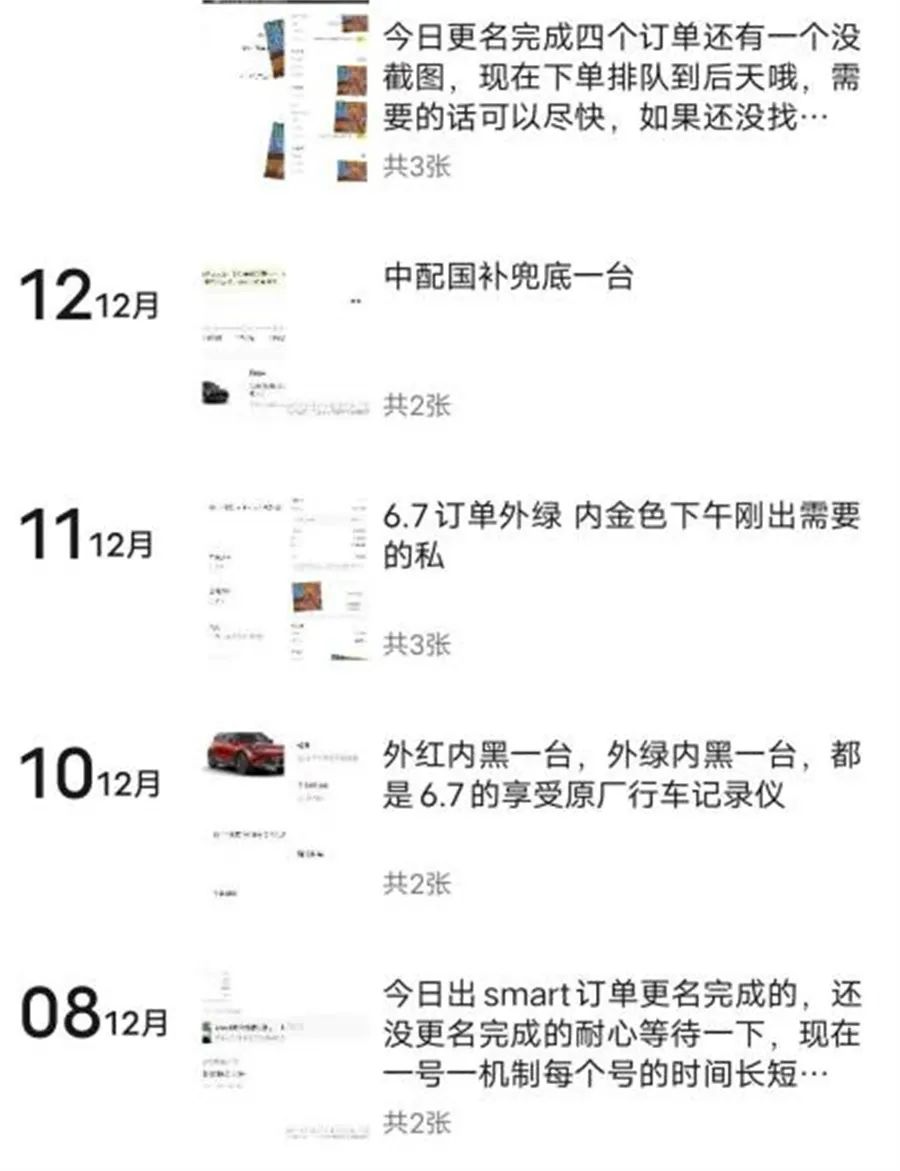Open the post 外红内黑一台，外绿内黑一台

point(620,775)
